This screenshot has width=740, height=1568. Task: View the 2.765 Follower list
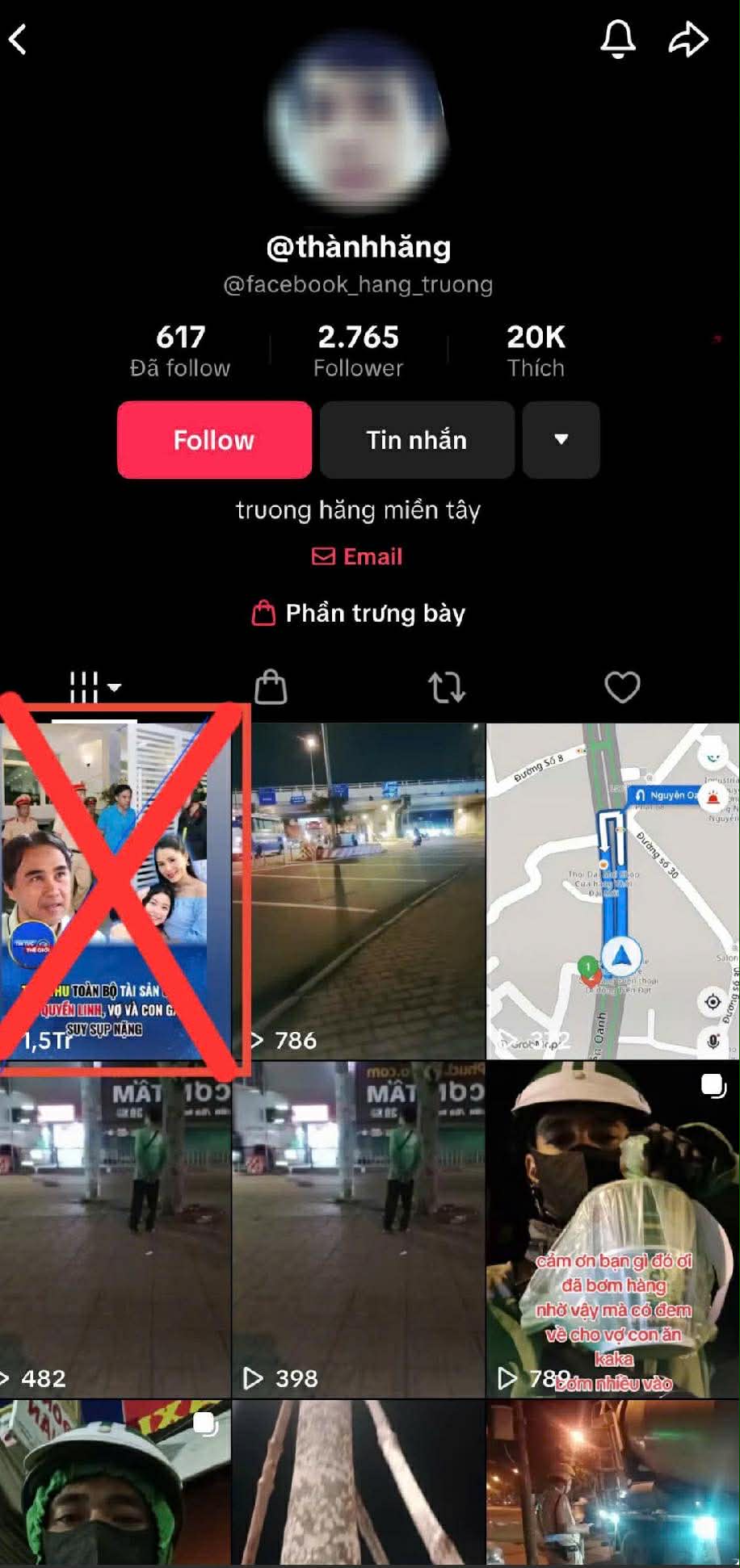(358, 350)
